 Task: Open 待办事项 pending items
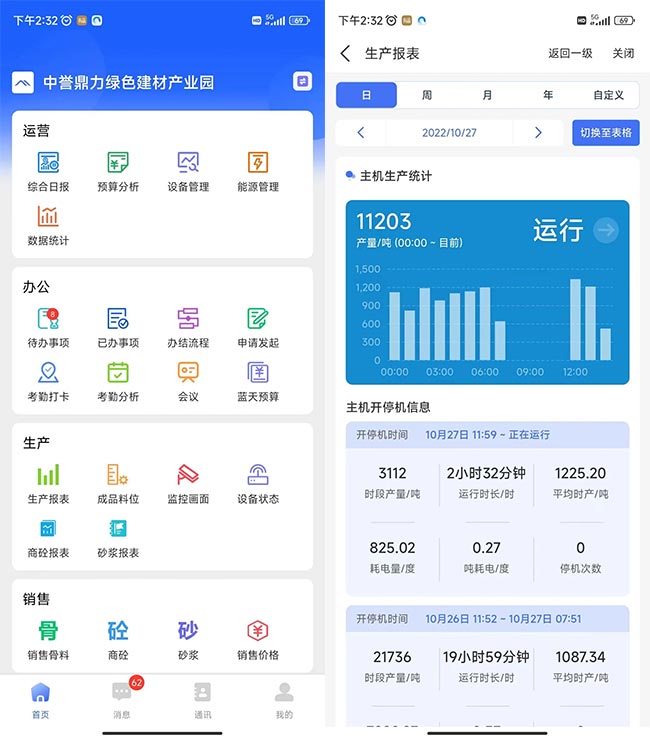(48, 326)
